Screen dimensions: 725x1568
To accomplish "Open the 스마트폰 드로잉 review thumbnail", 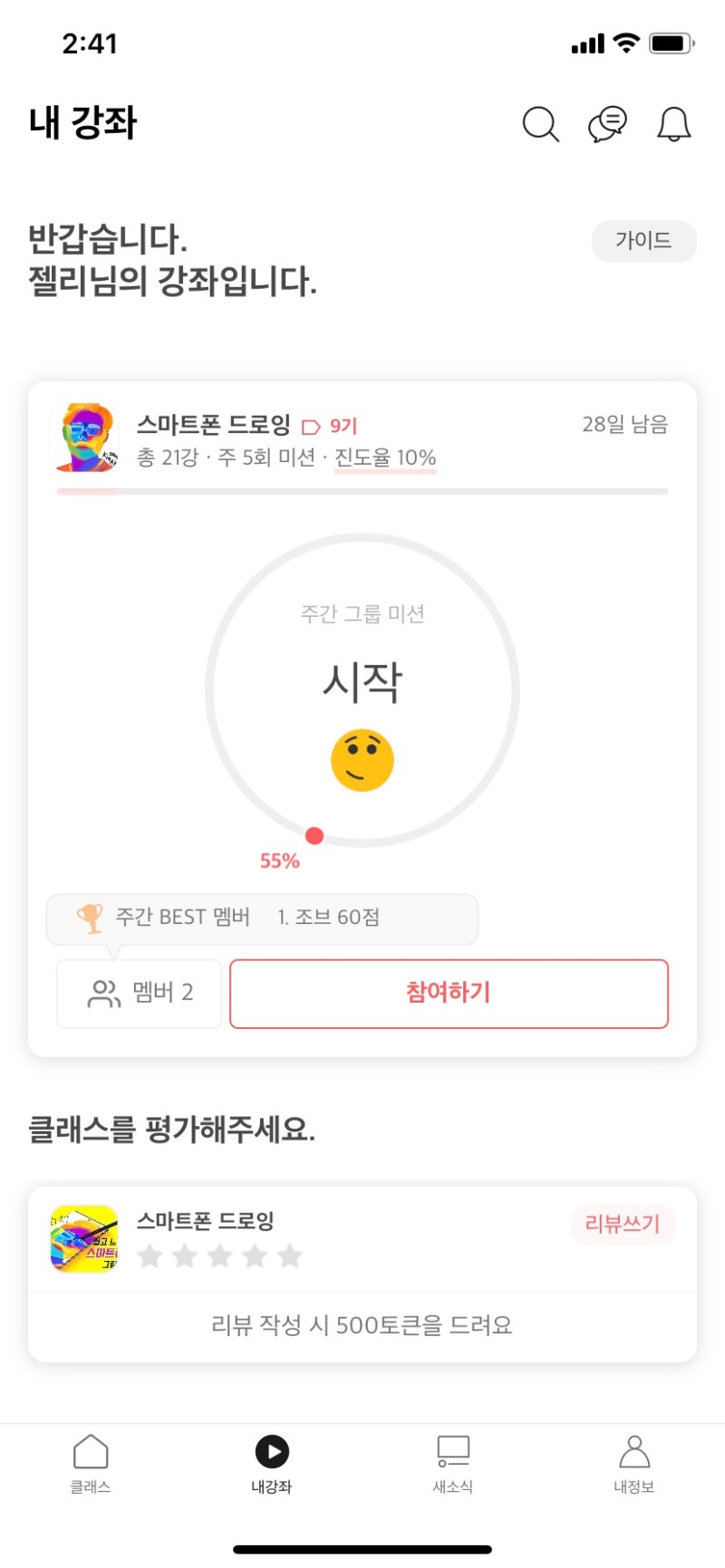I will pyautogui.click(x=84, y=1238).
